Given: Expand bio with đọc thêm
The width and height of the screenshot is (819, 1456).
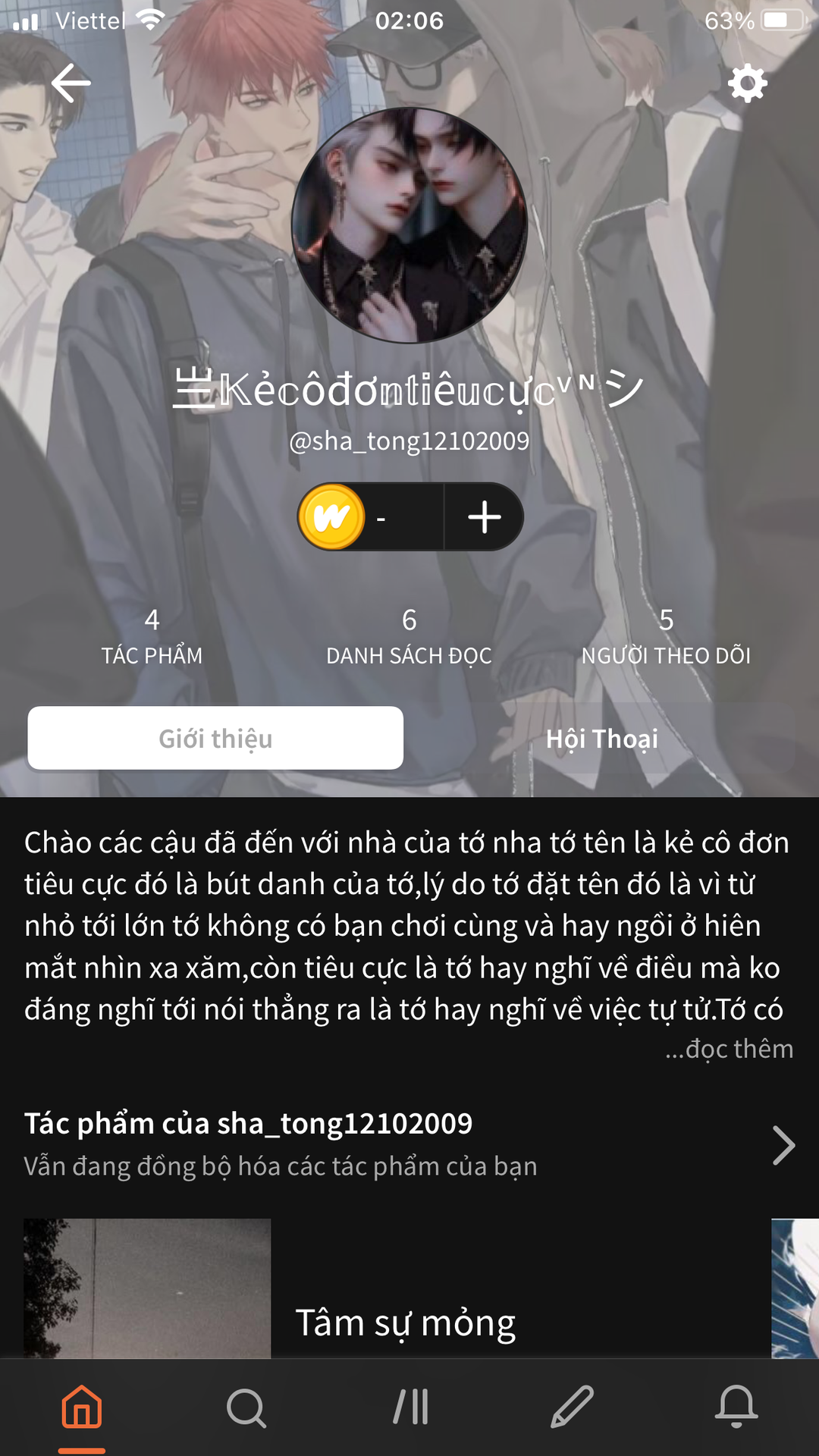Looking at the screenshot, I should click(x=729, y=1049).
